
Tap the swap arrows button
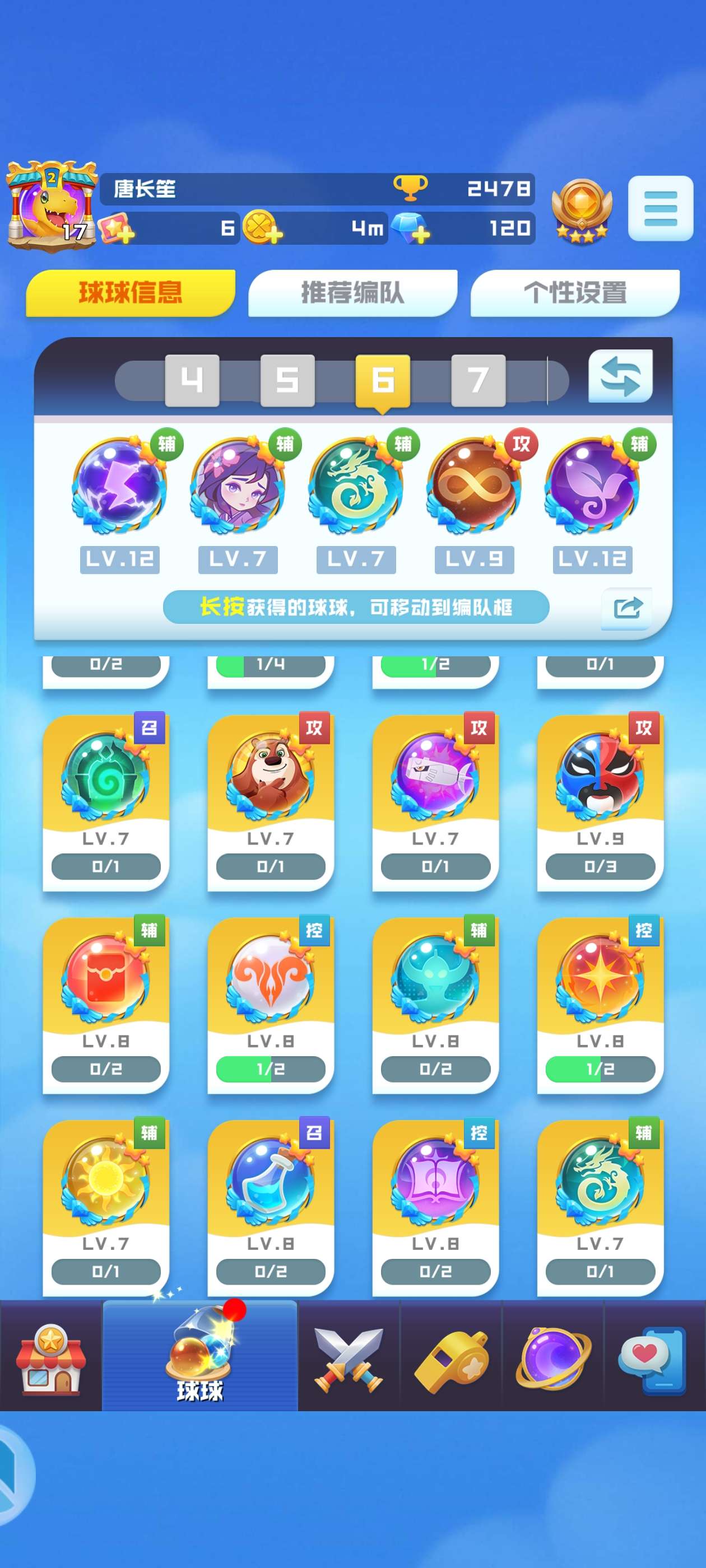pyautogui.click(x=620, y=376)
